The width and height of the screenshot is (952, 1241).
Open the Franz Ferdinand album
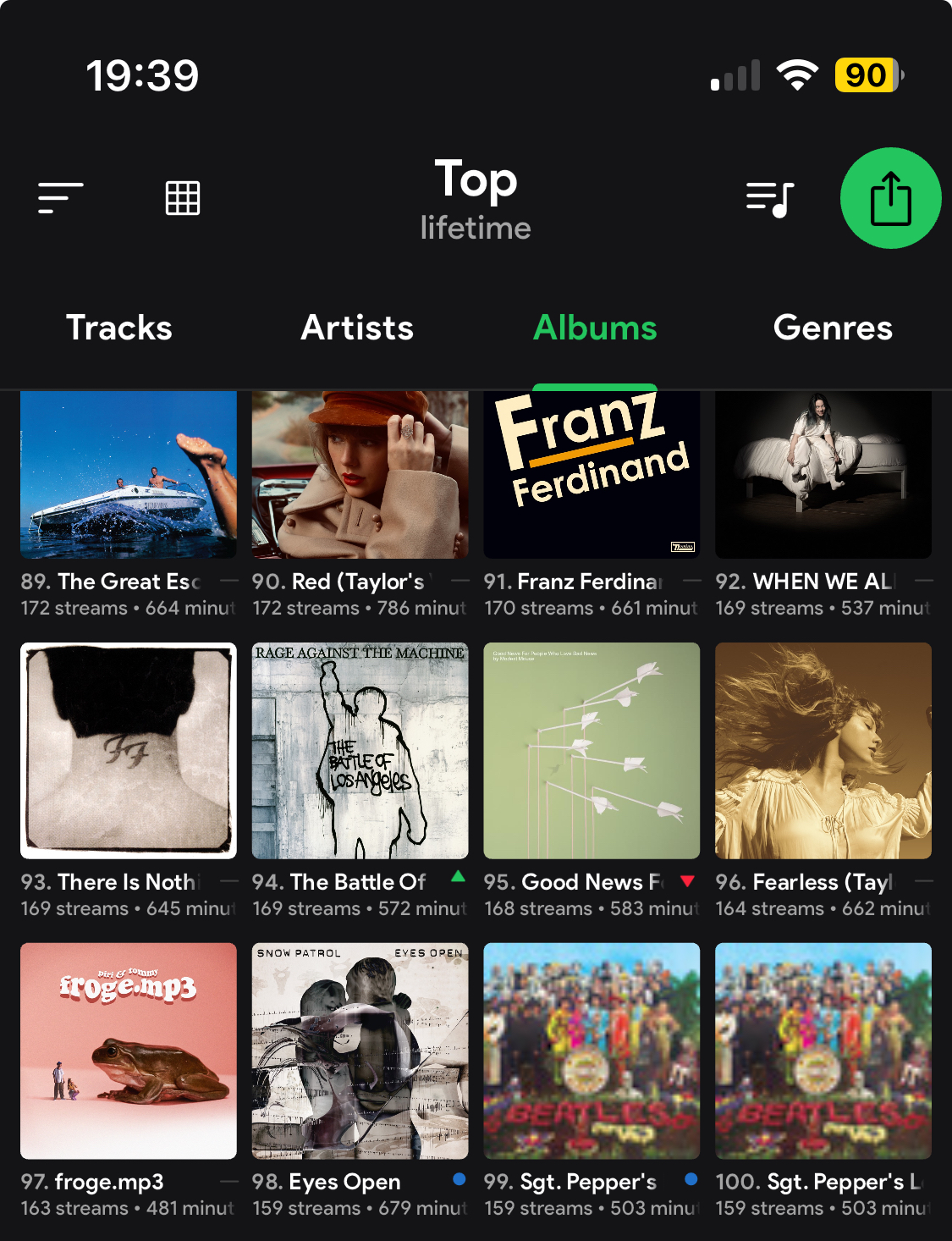pyautogui.click(x=592, y=474)
